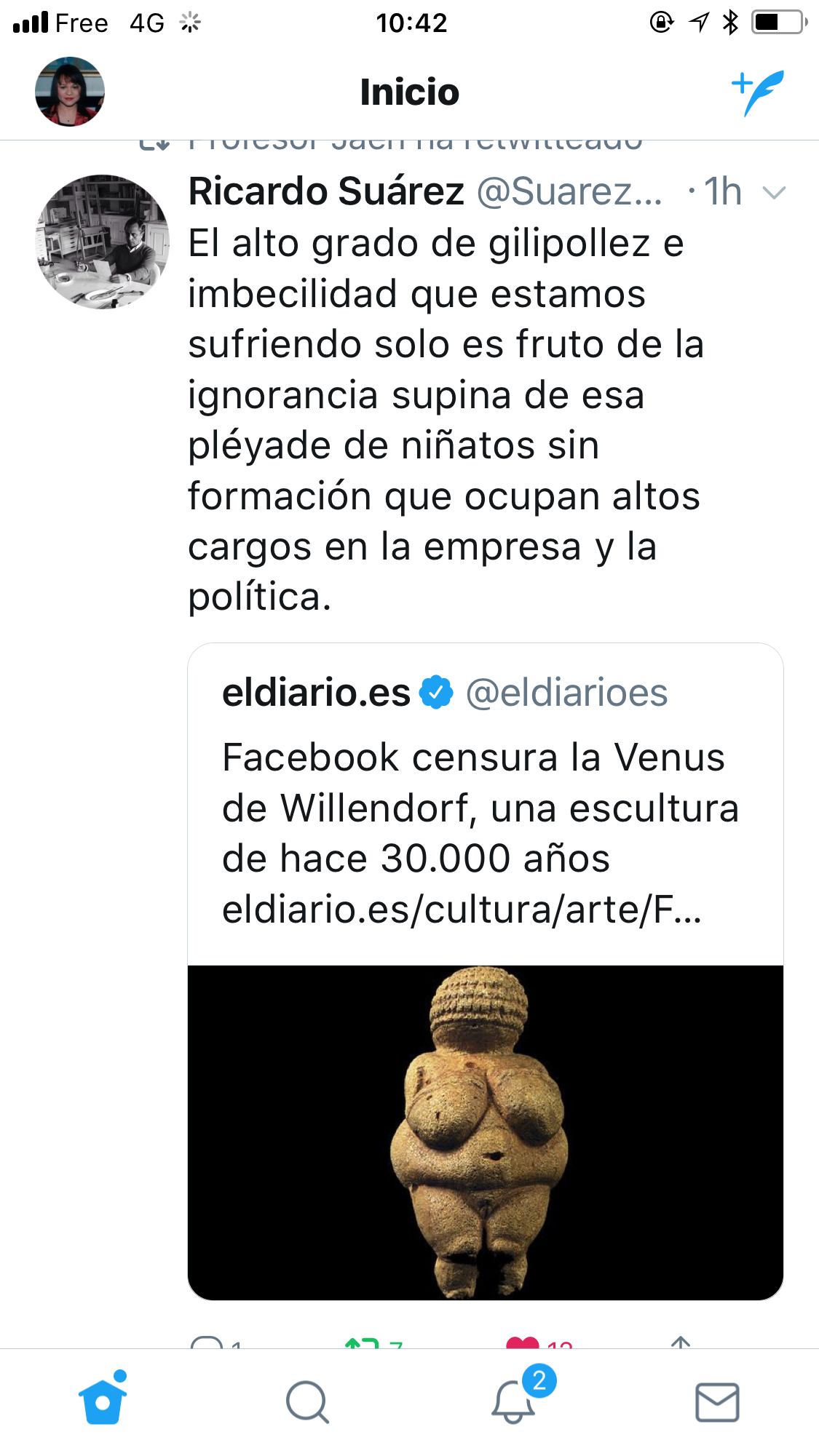
Task: Expand the tweet options chevron
Action: 773,193
